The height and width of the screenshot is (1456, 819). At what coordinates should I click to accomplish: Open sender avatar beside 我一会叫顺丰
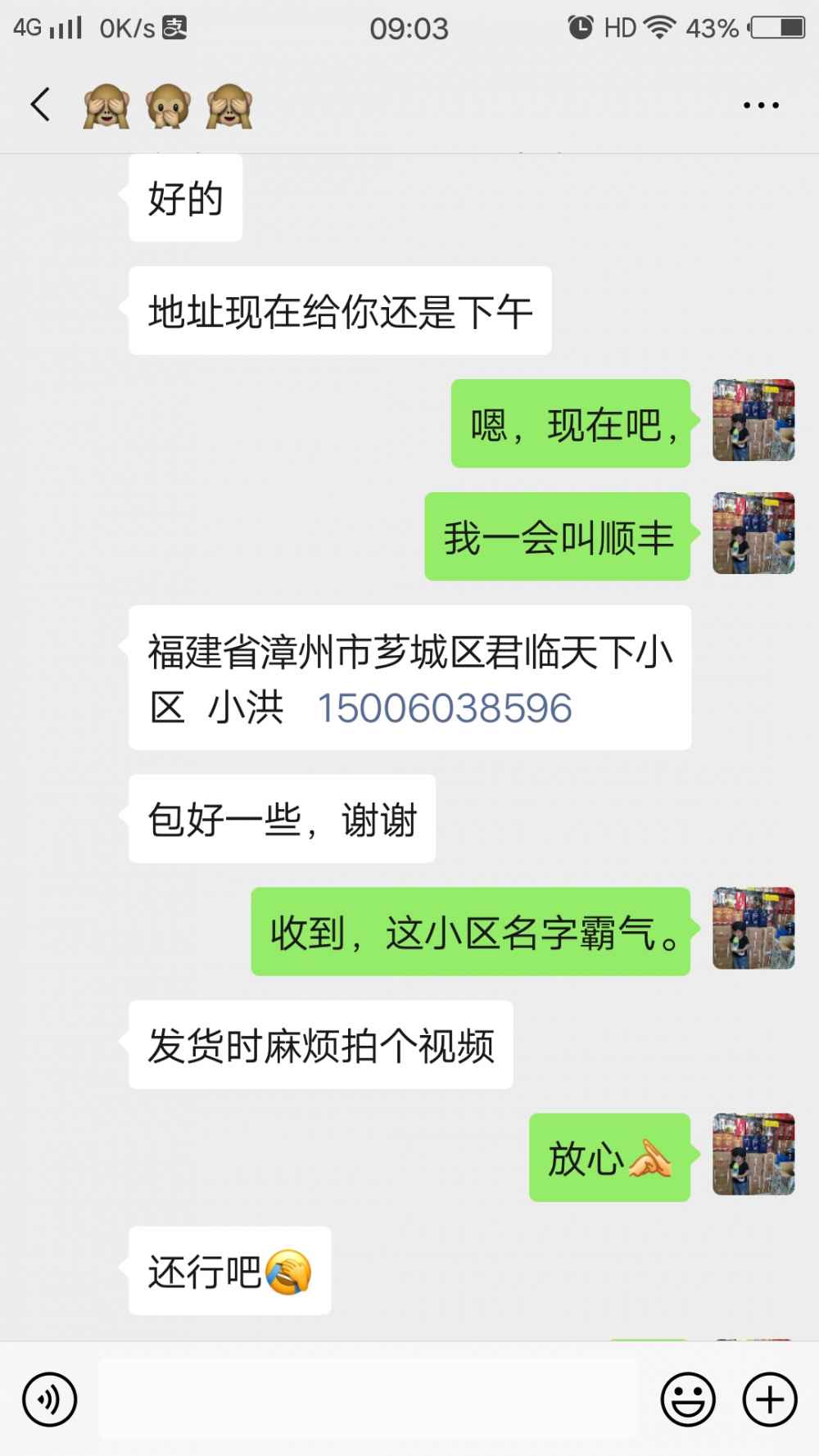pyautogui.click(x=753, y=533)
